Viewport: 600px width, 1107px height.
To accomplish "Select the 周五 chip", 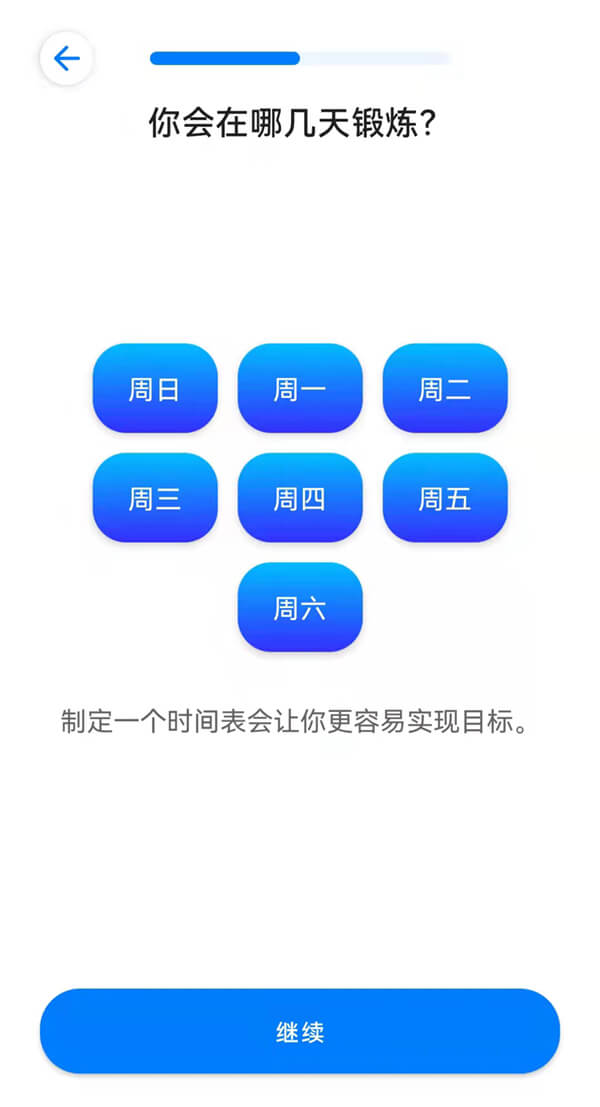I will [x=445, y=498].
